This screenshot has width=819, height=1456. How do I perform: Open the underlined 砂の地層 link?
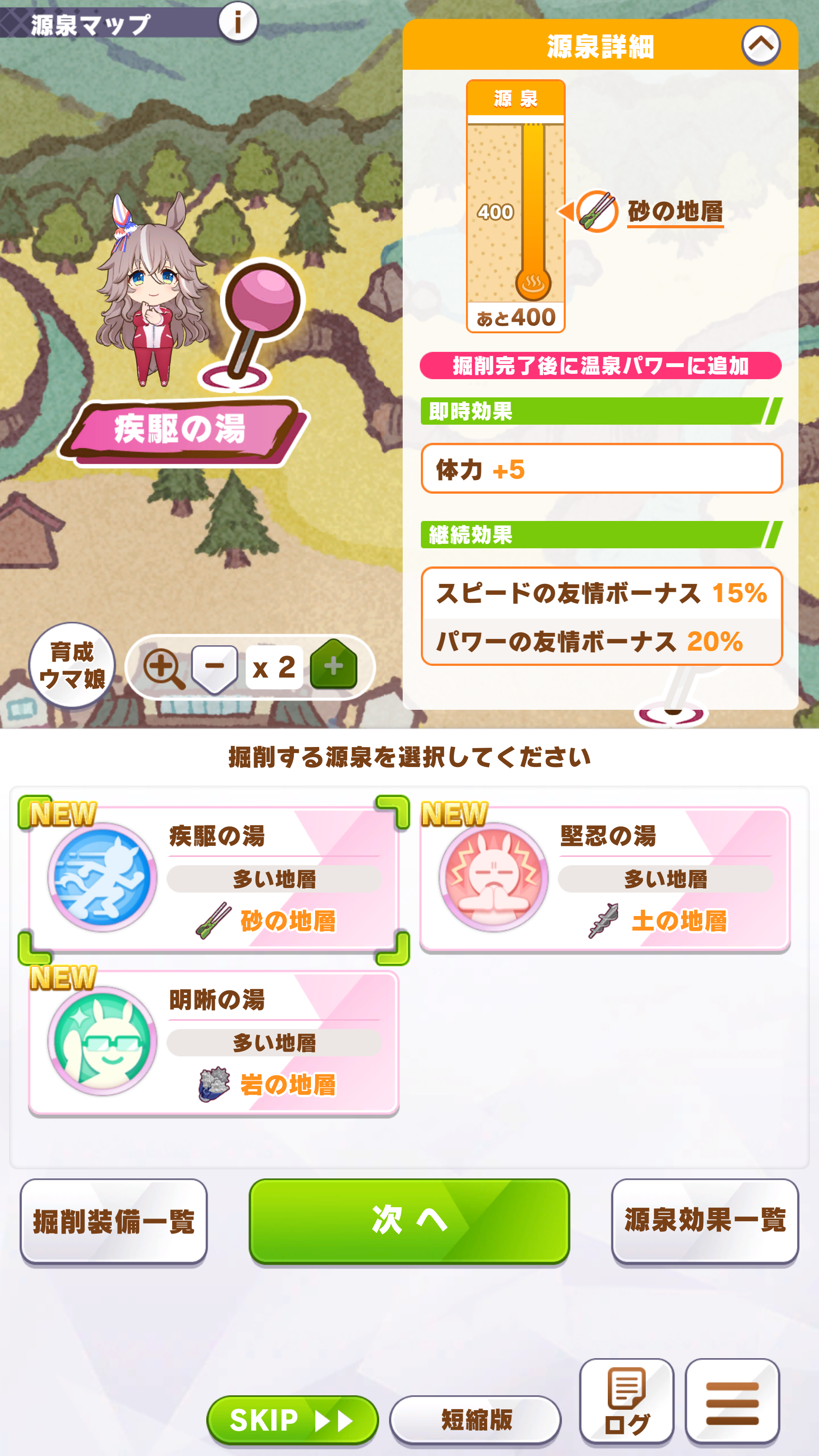click(x=675, y=212)
